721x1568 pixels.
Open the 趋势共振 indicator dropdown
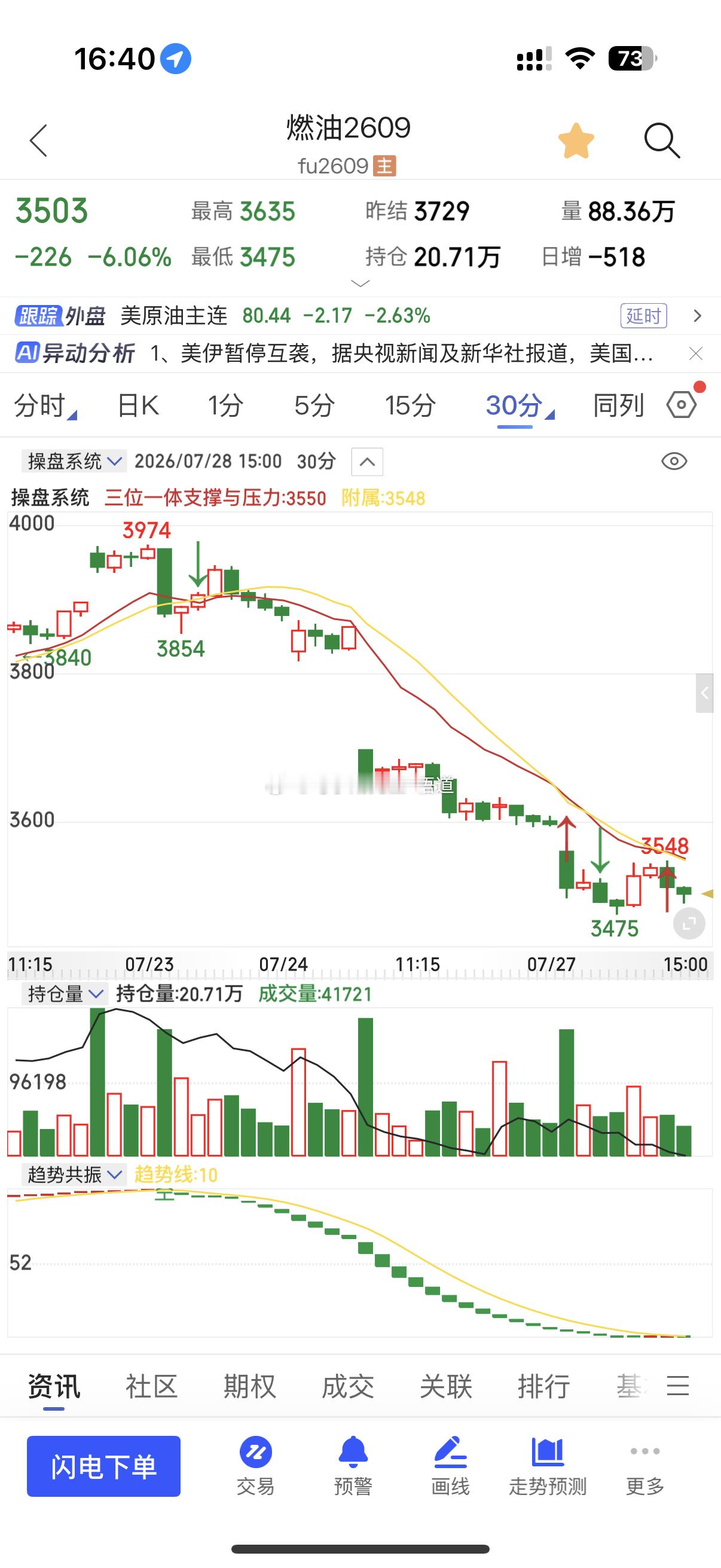click(x=74, y=1174)
